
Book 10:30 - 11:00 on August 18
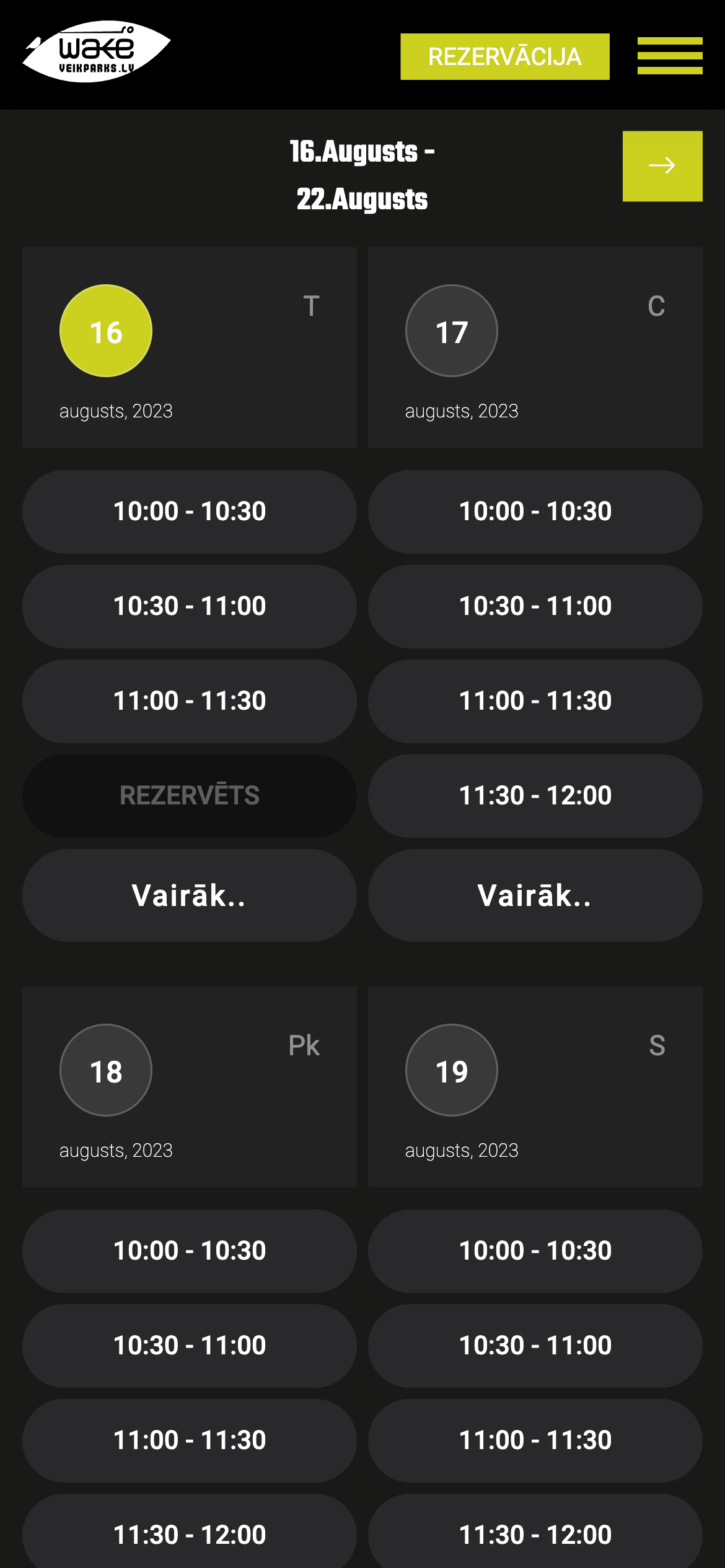pyautogui.click(x=190, y=1346)
